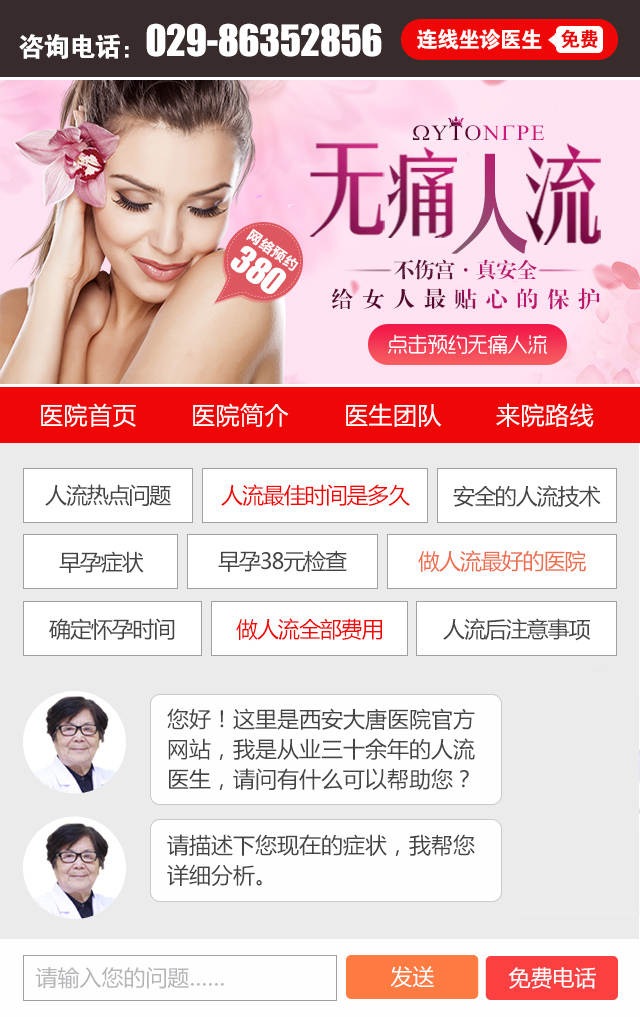640x1017 pixels.
Task: Focus the 请输入您的问题 input field
Action: pyautogui.click(x=180, y=978)
